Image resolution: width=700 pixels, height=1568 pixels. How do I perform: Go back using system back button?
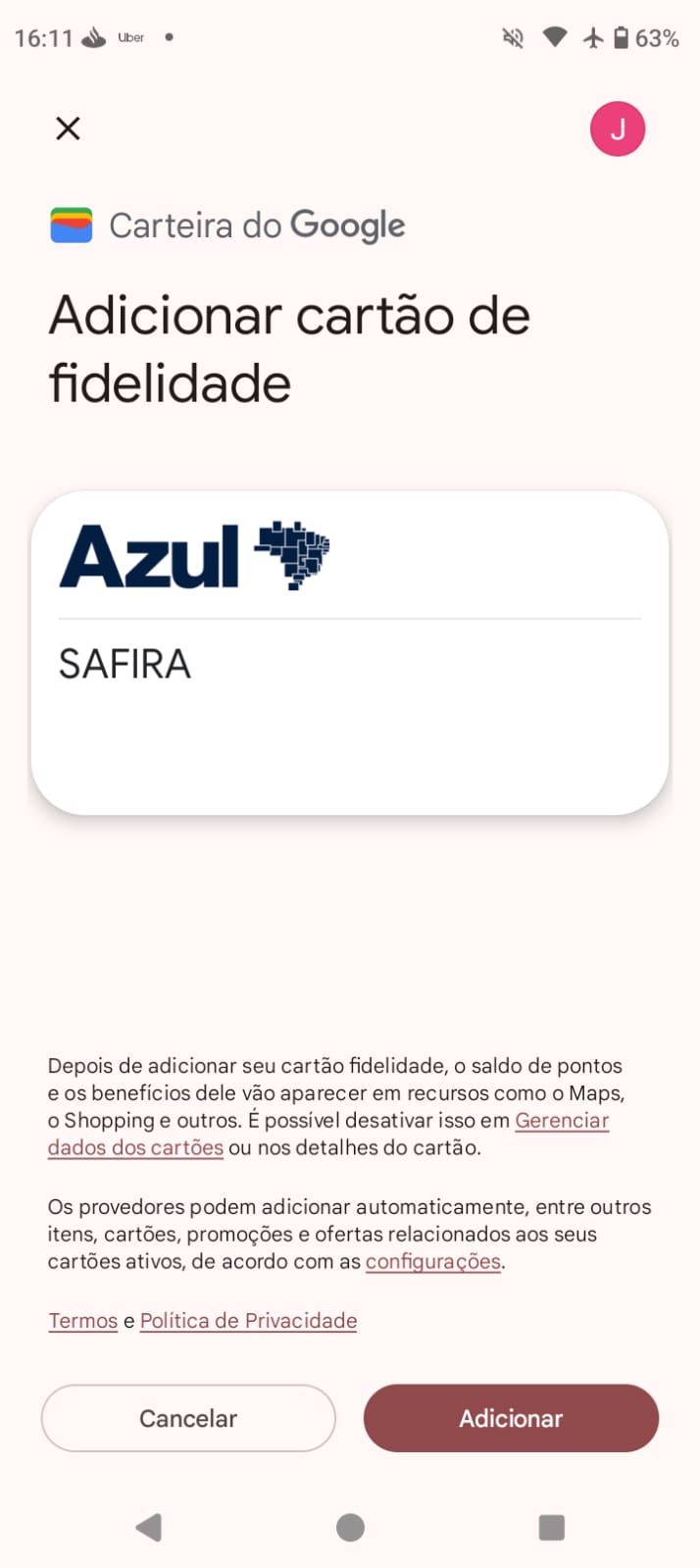(x=149, y=1527)
